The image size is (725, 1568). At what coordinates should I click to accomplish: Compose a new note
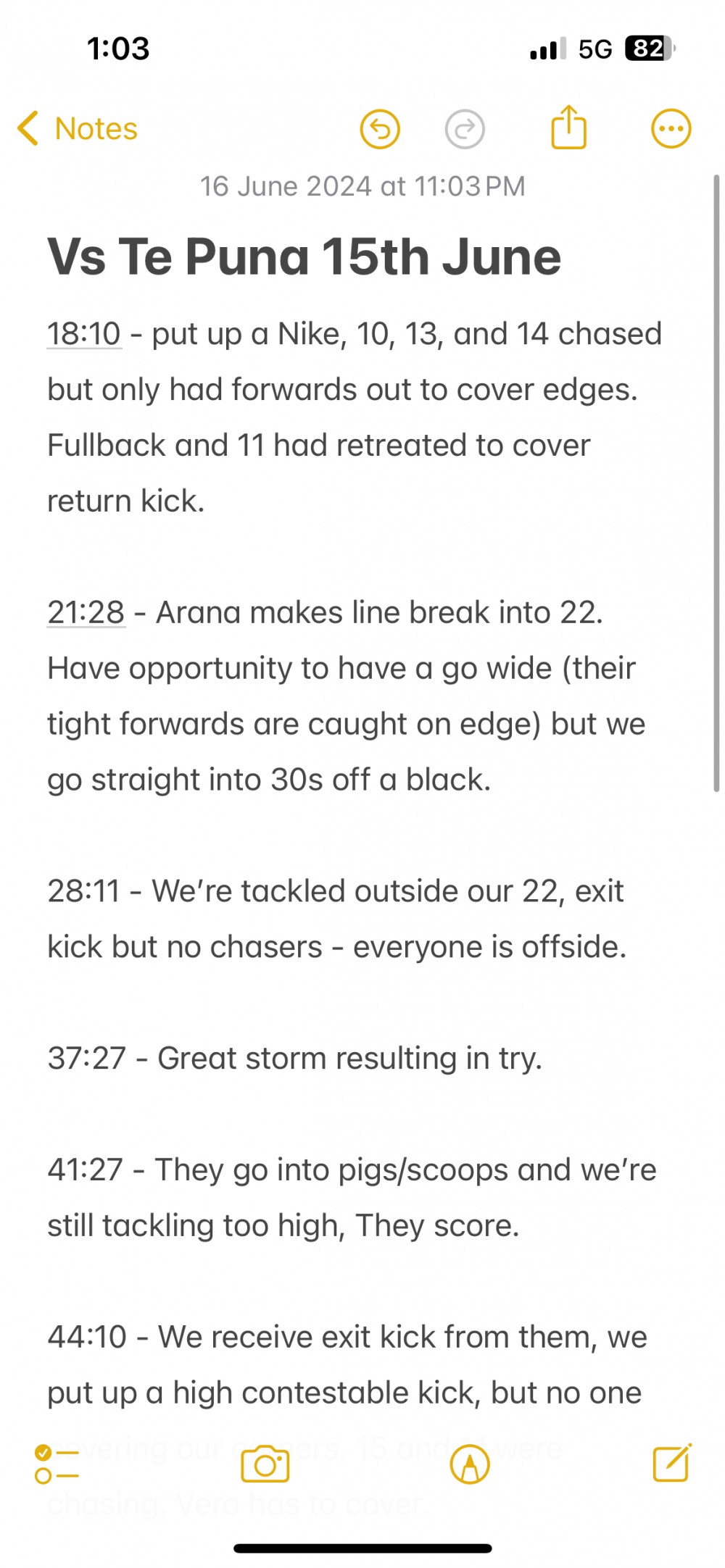click(672, 1463)
